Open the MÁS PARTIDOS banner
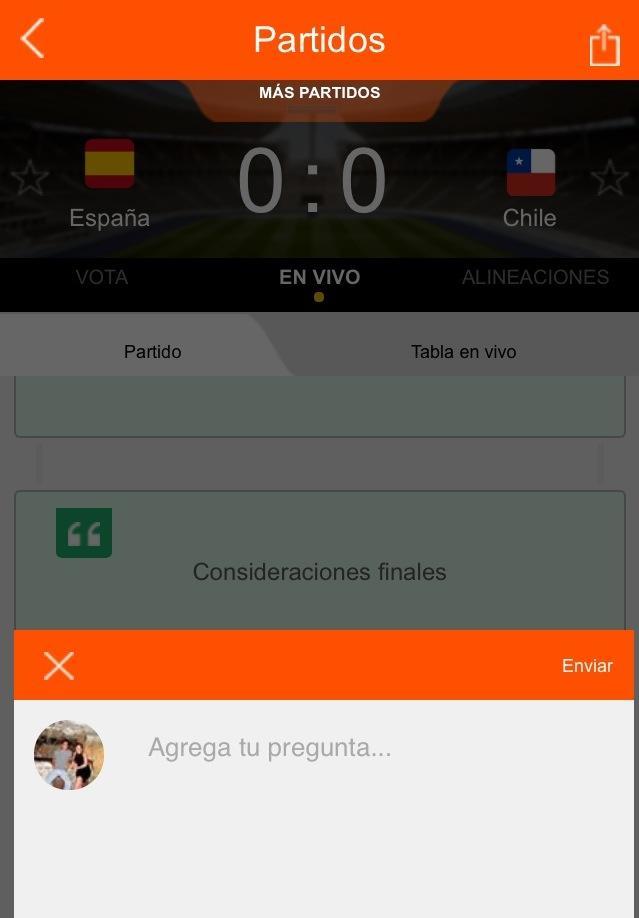The height and width of the screenshot is (918, 639). [x=319, y=93]
